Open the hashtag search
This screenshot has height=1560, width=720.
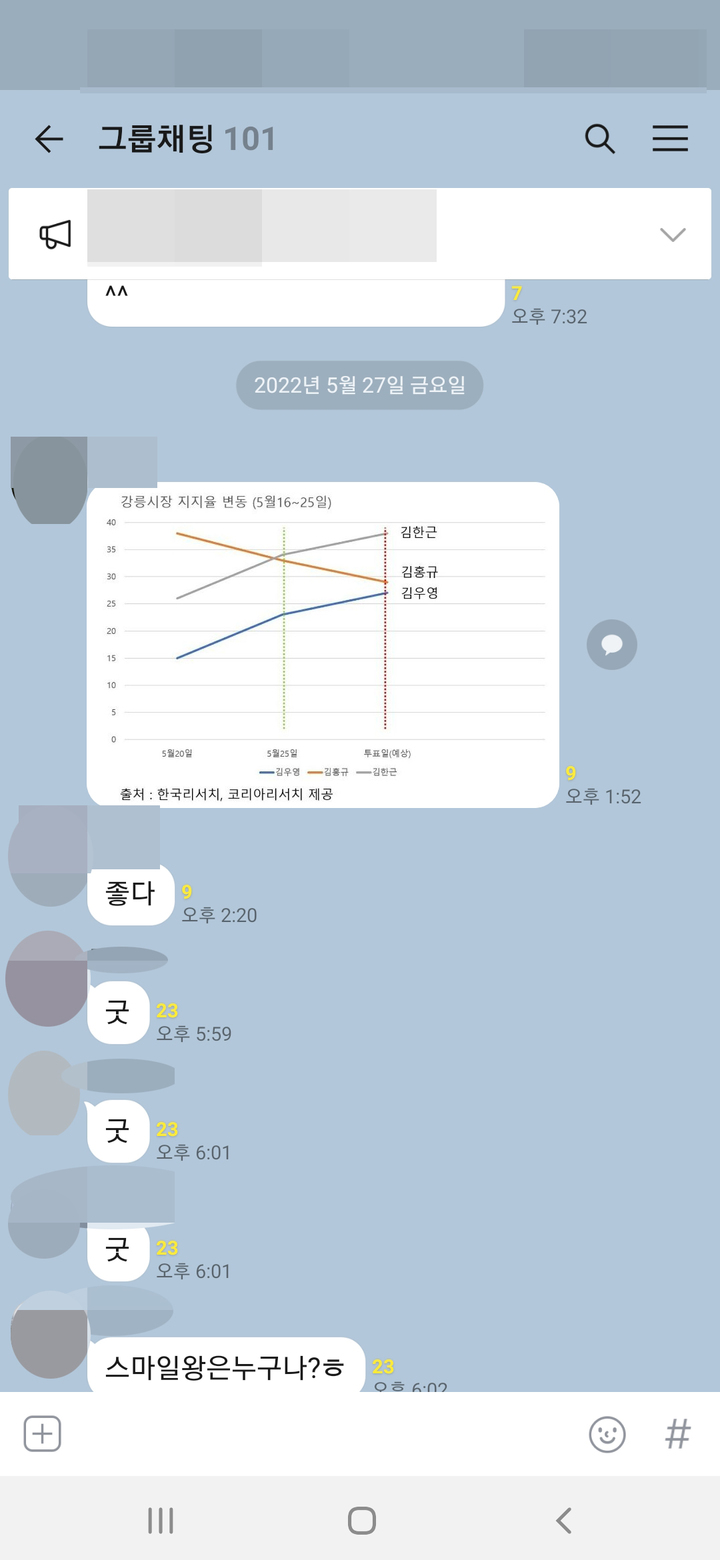coord(678,1433)
